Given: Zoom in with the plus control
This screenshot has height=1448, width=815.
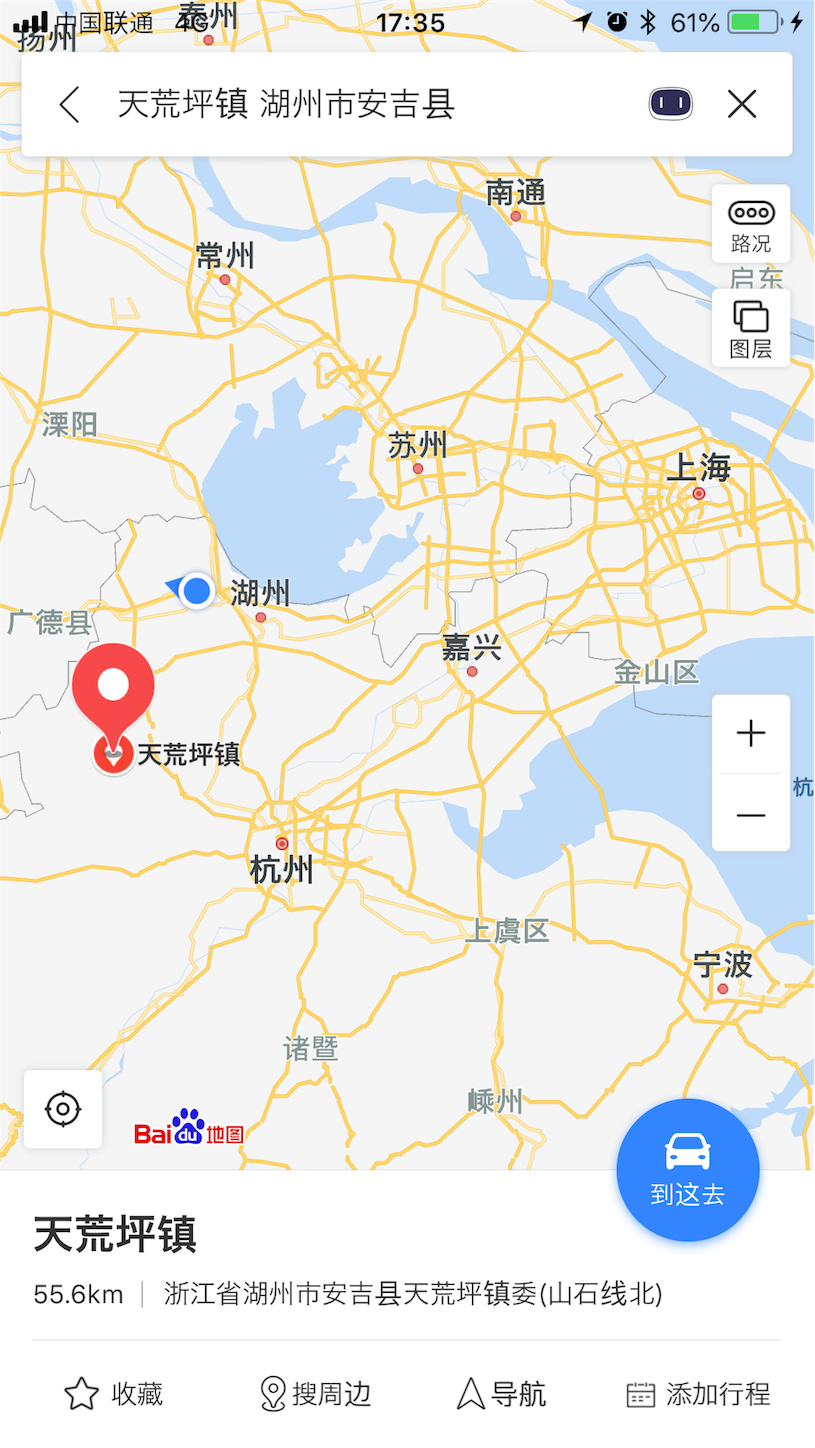Looking at the screenshot, I should [750, 733].
